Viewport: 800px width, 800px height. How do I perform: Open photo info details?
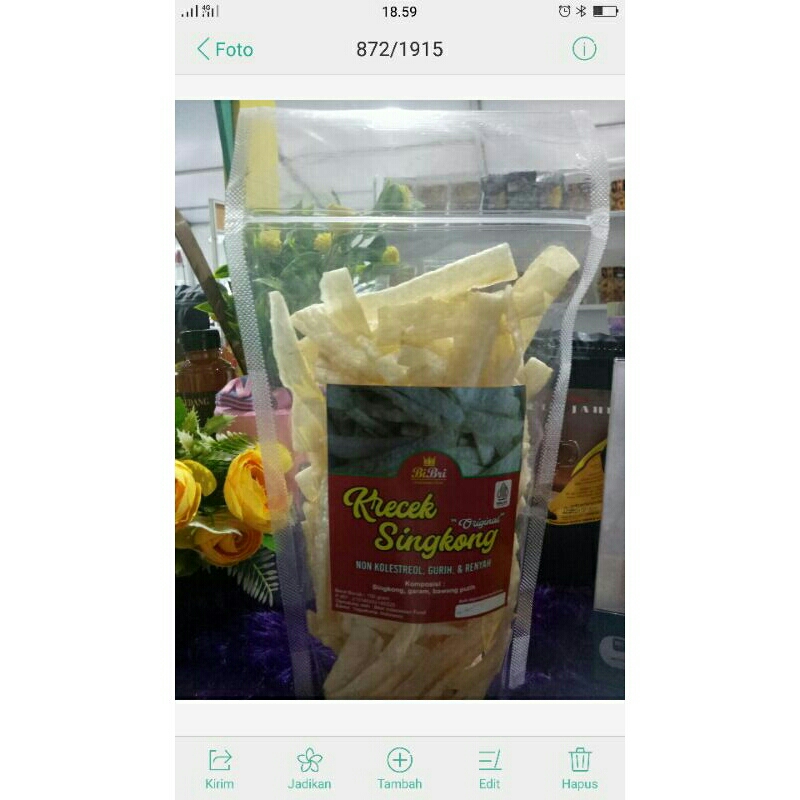click(584, 49)
